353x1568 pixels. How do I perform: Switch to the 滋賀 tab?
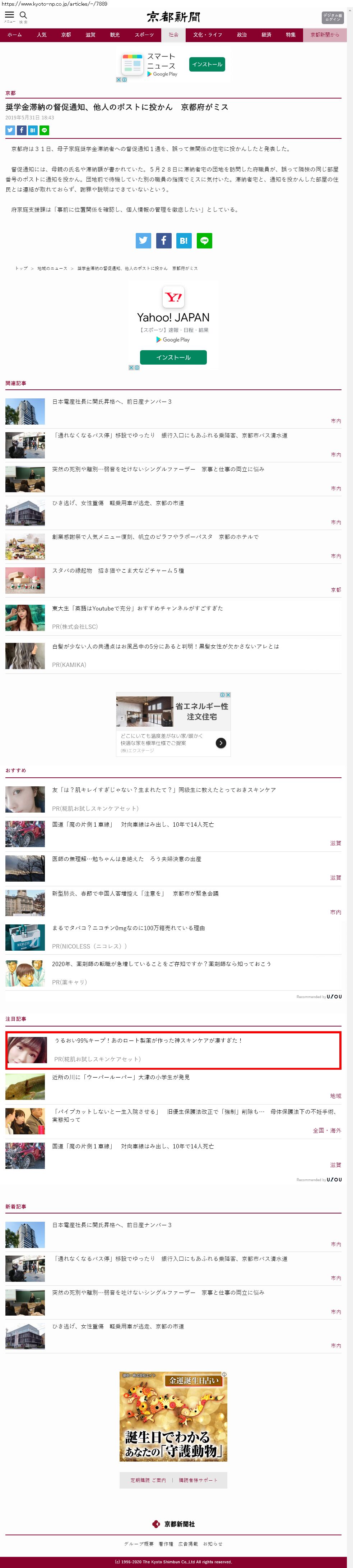tap(90, 35)
